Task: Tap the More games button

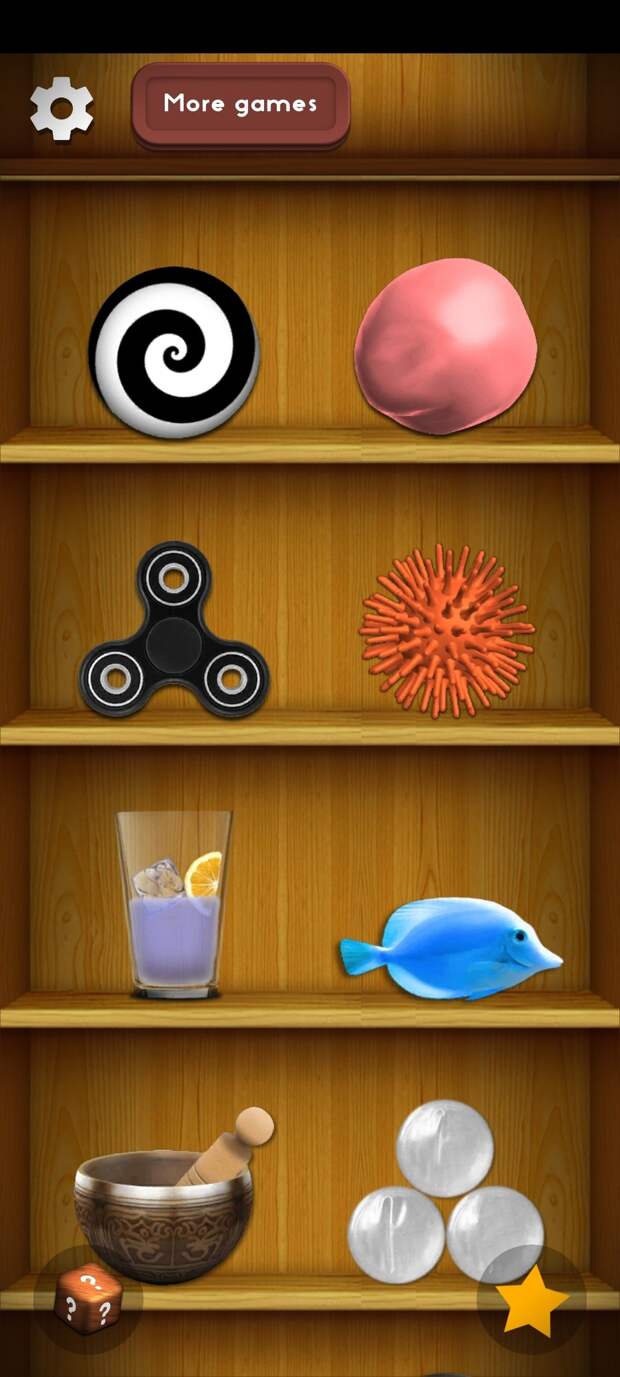Action: click(240, 104)
